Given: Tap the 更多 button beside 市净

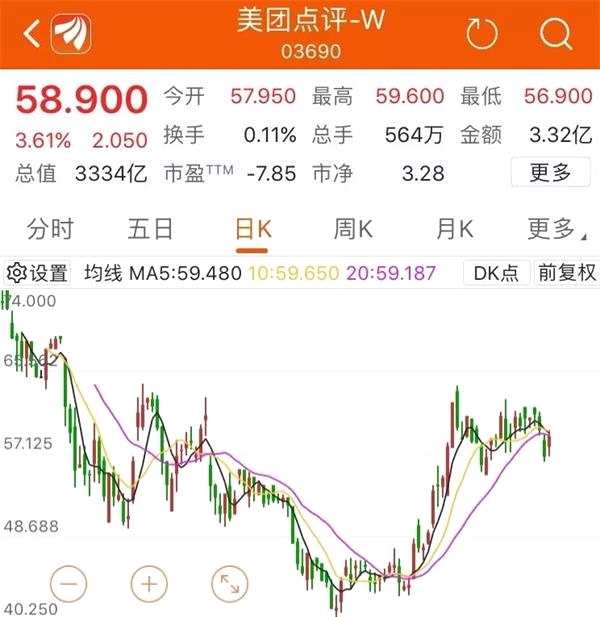Looking at the screenshot, I should [x=550, y=173].
